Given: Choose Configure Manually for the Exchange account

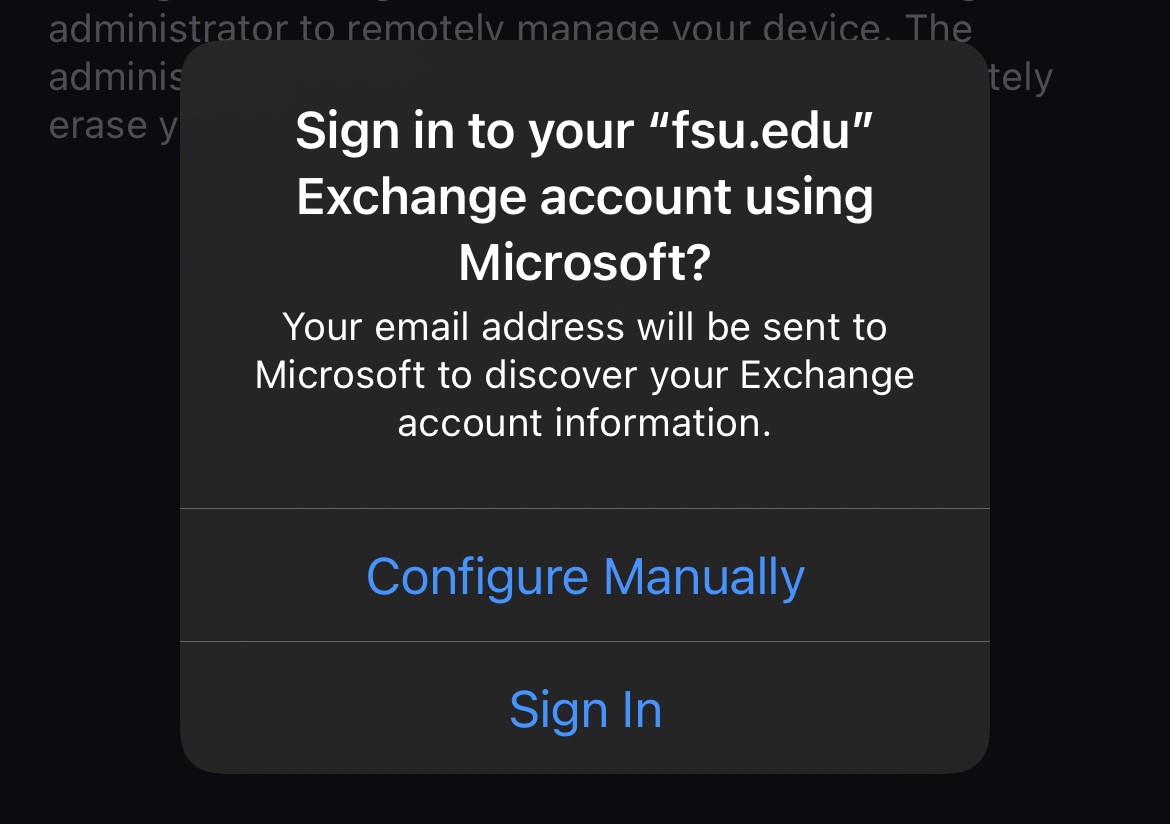Looking at the screenshot, I should 585,577.
